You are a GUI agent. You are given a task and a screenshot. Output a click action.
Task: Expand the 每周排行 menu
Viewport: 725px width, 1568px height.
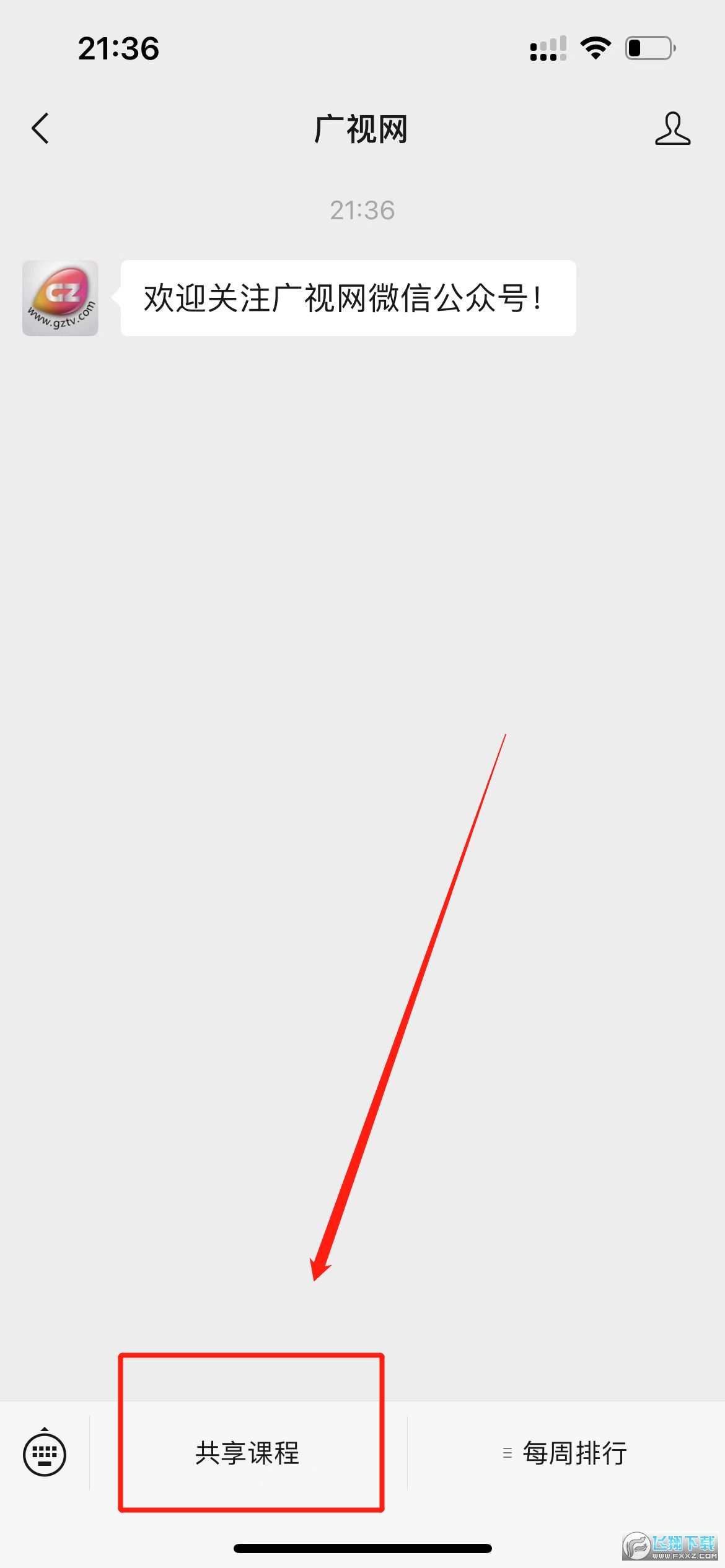pyautogui.click(x=565, y=1452)
